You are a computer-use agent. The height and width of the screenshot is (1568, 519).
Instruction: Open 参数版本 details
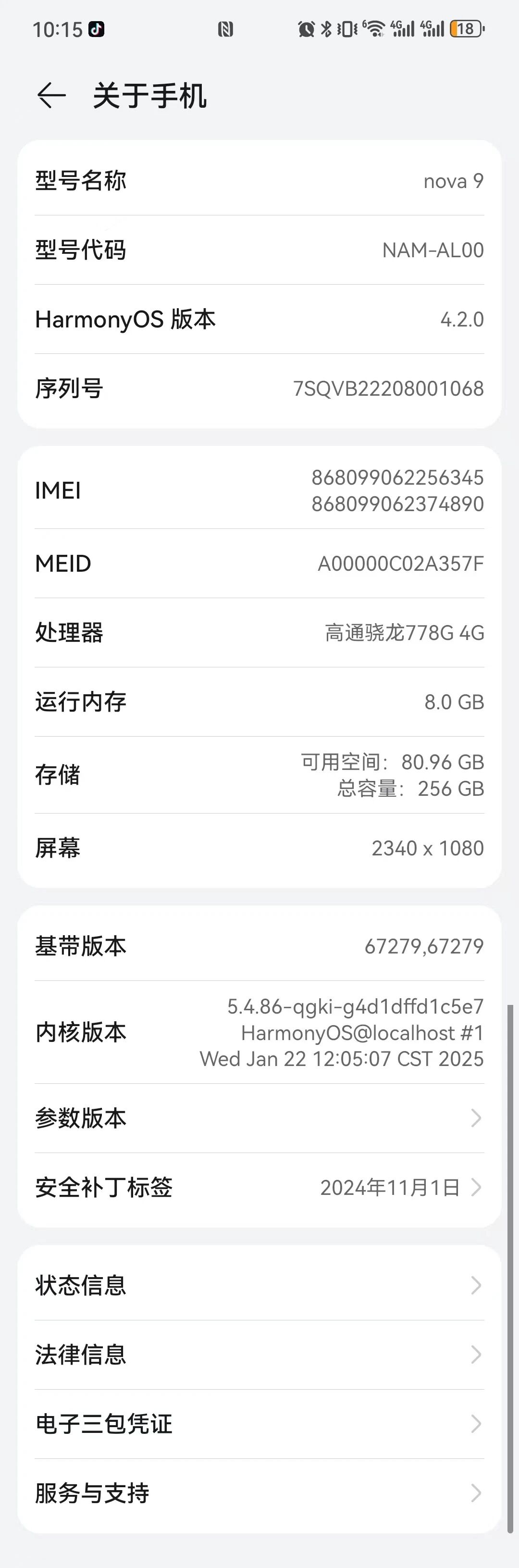(x=259, y=1118)
